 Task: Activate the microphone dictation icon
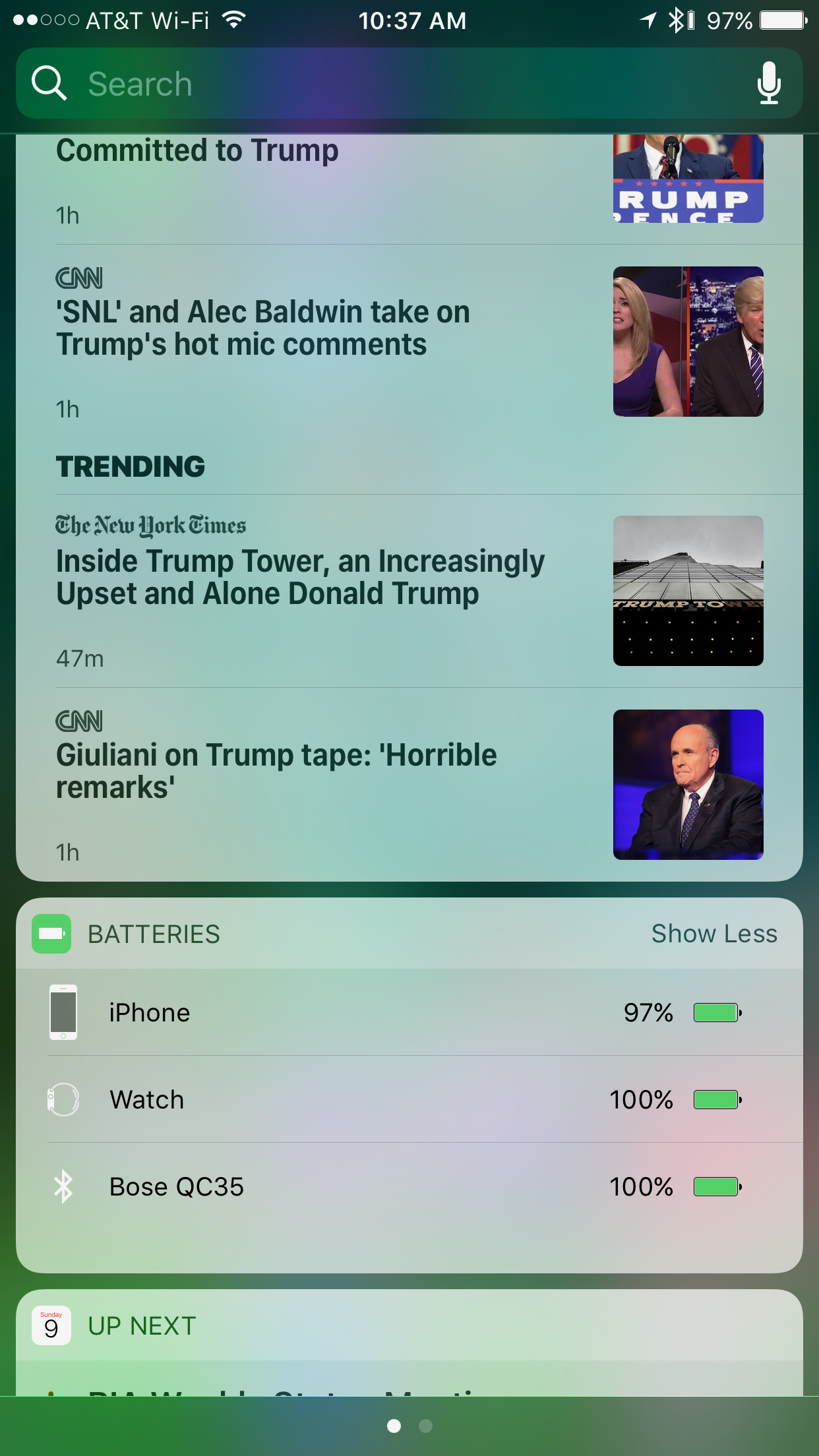click(x=768, y=84)
